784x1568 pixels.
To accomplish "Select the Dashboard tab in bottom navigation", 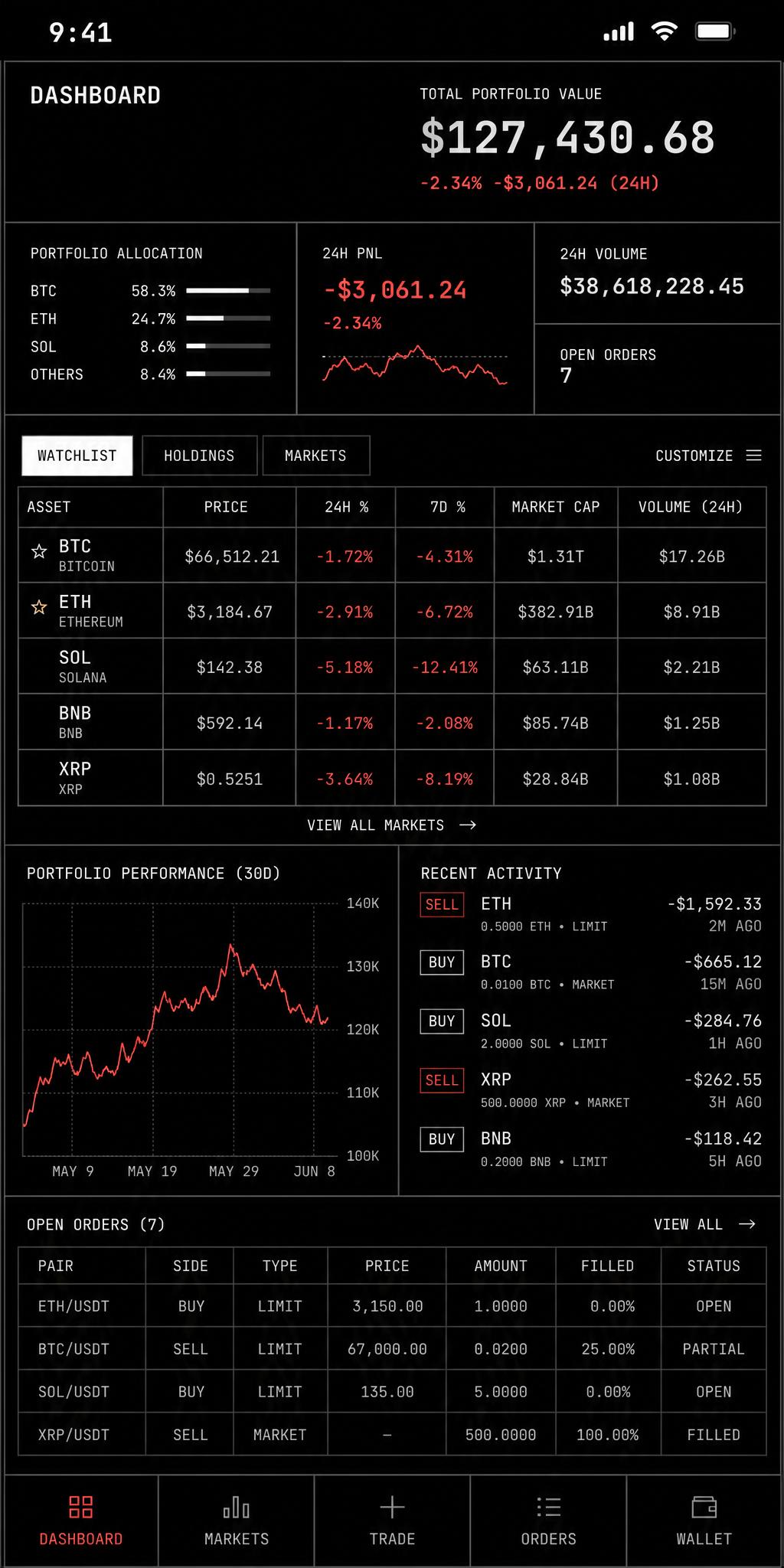I will click(x=80, y=1521).
